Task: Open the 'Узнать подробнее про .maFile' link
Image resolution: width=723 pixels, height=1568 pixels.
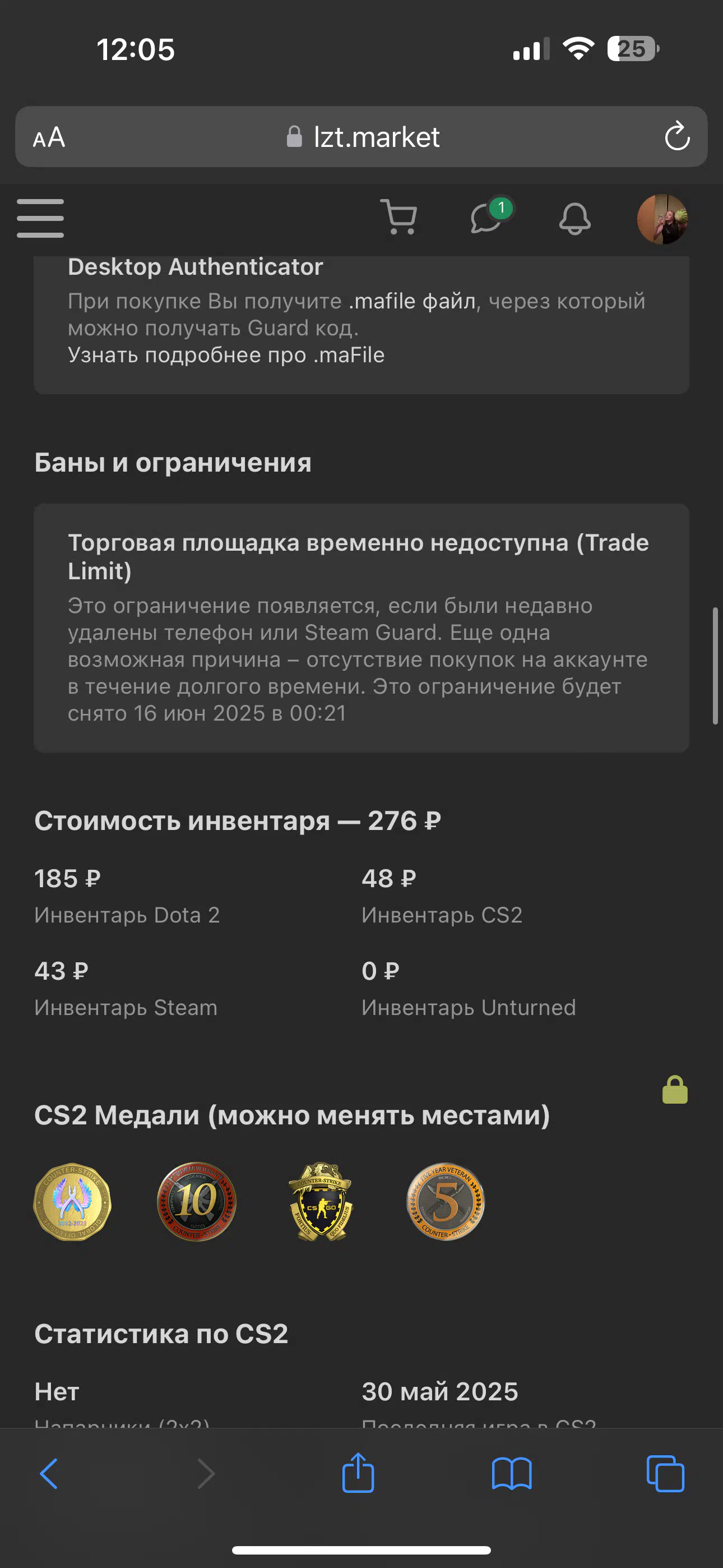Action: coord(226,355)
